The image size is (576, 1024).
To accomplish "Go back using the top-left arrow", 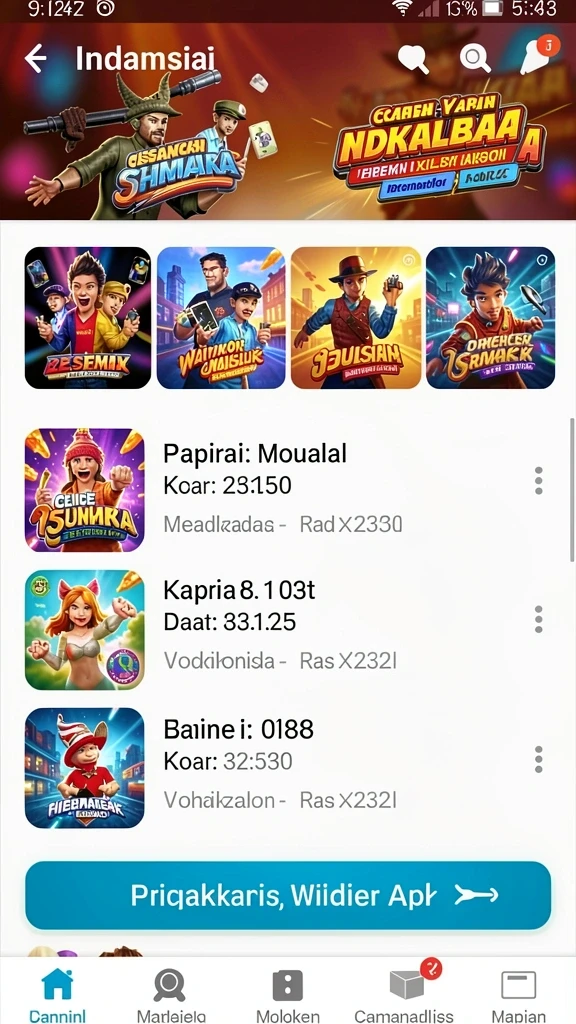I will tap(36, 59).
